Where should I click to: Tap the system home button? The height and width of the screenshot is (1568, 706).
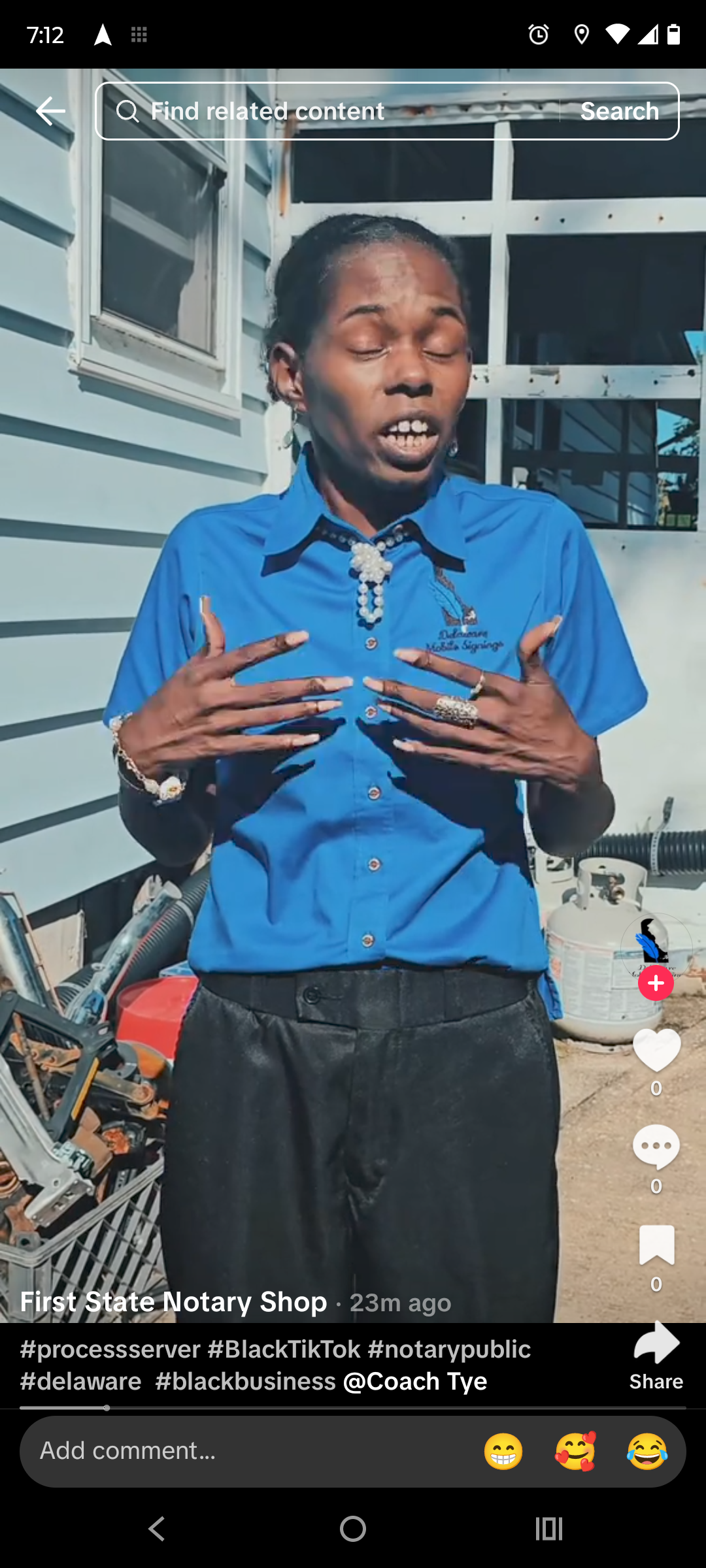[x=353, y=1529]
